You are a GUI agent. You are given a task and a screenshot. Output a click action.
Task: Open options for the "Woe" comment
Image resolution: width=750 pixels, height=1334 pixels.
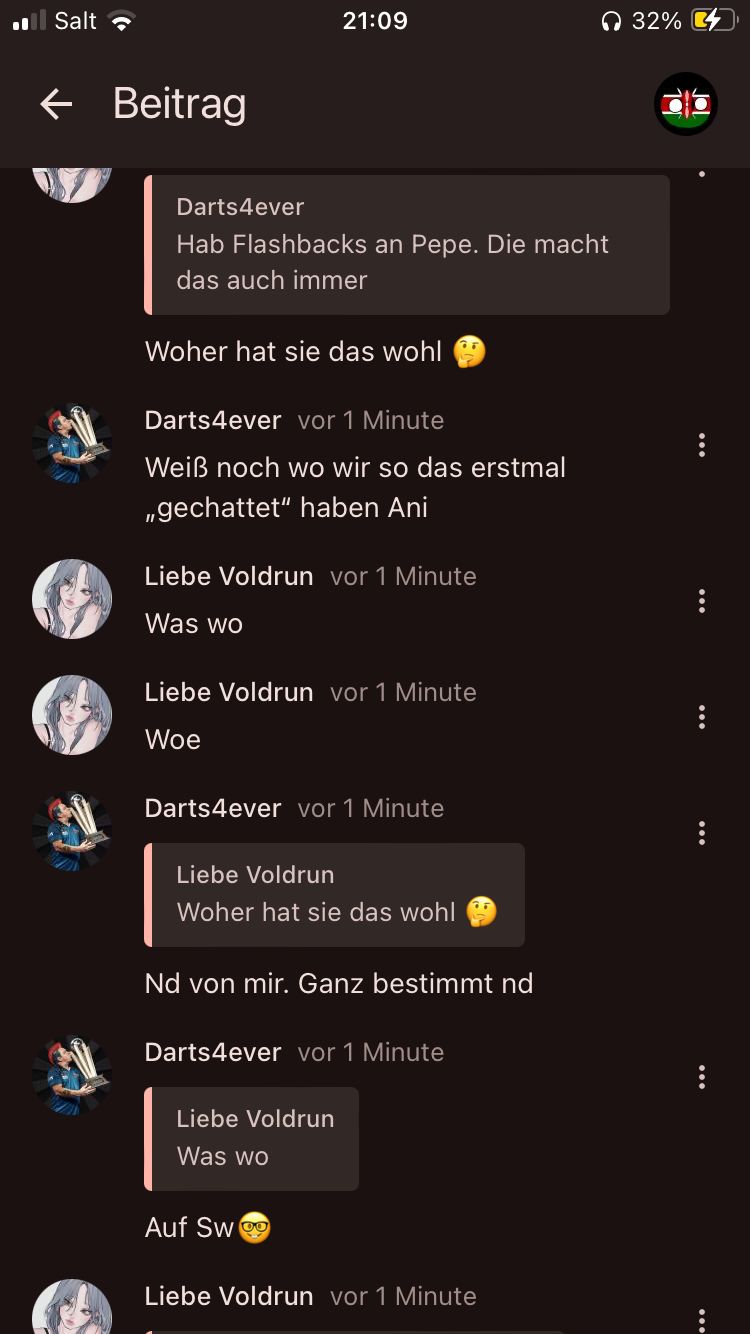tap(702, 717)
